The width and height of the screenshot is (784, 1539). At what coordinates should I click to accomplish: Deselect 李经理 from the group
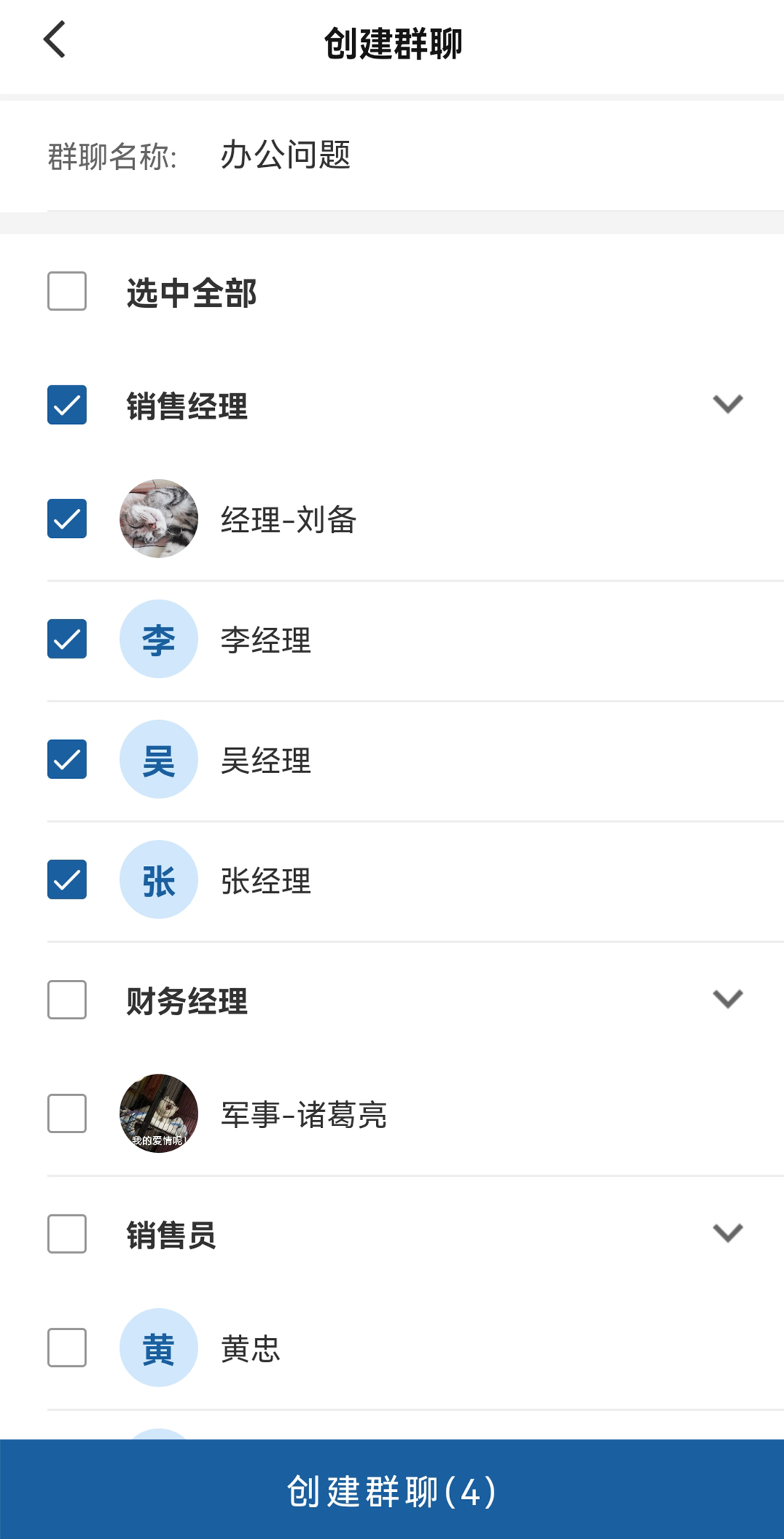pos(67,639)
